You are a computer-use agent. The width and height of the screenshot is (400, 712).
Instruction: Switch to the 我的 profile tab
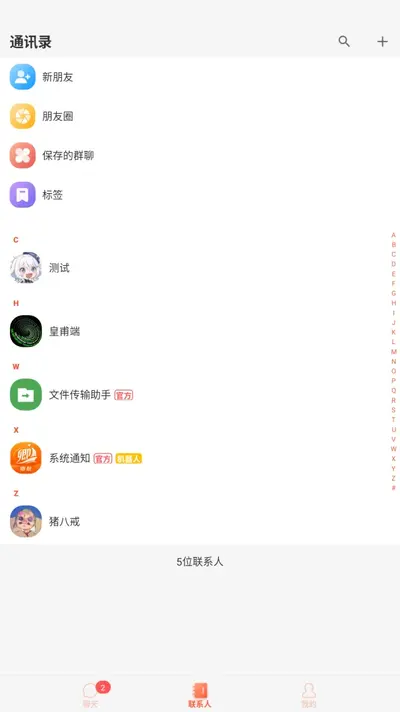point(309,695)
